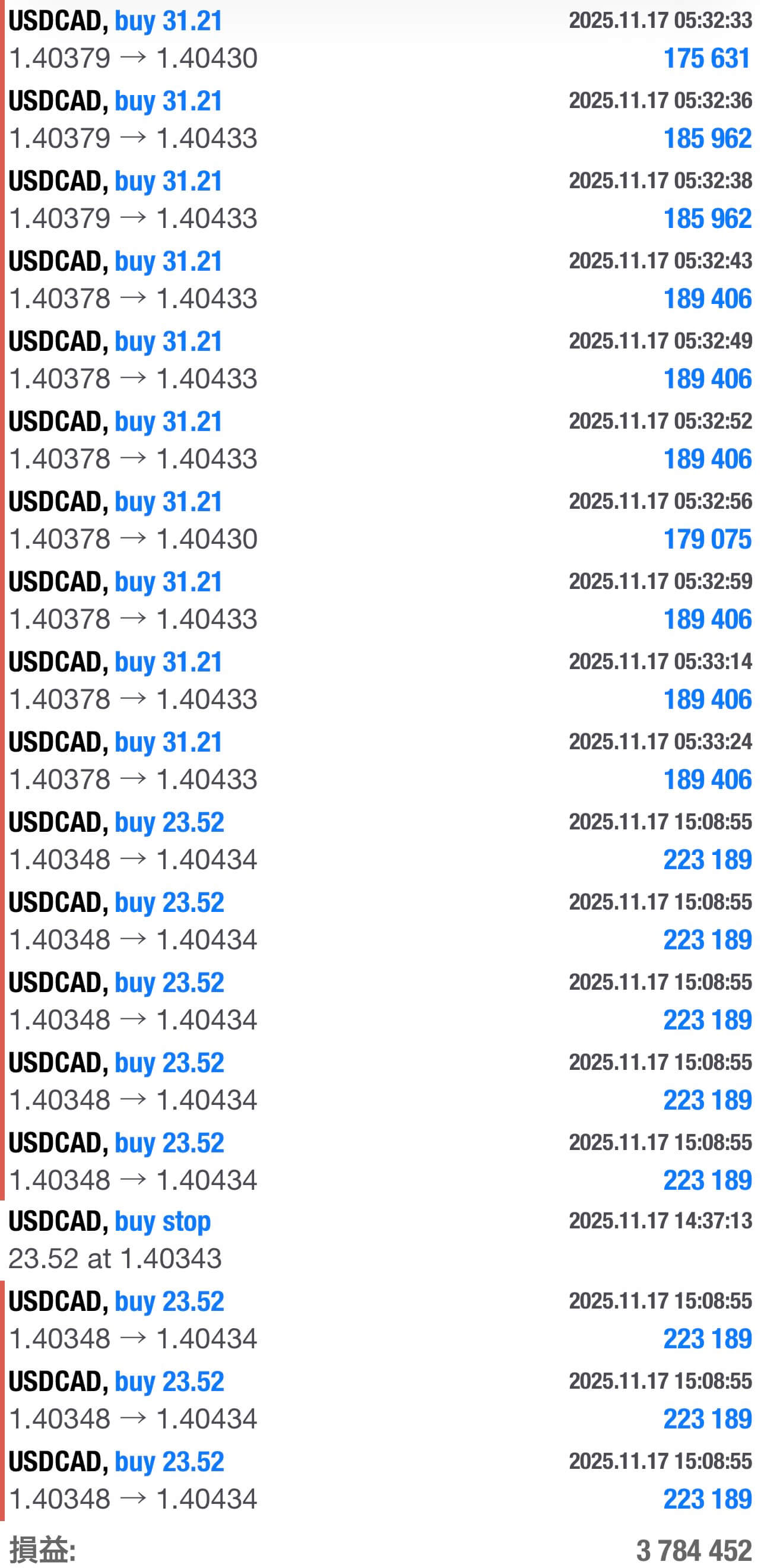Open the USDCAD position timed 05:32:33
This screenshot has width=761, height=1568.
coord(380,40)
